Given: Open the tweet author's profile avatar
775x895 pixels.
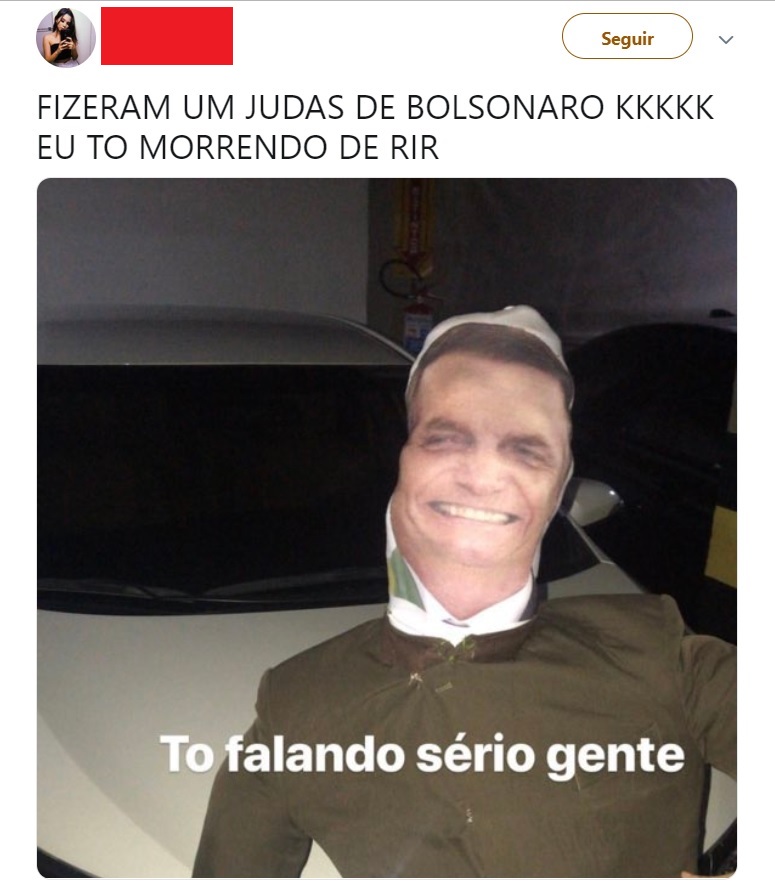Looking at the screenshot, I should 65,38.
